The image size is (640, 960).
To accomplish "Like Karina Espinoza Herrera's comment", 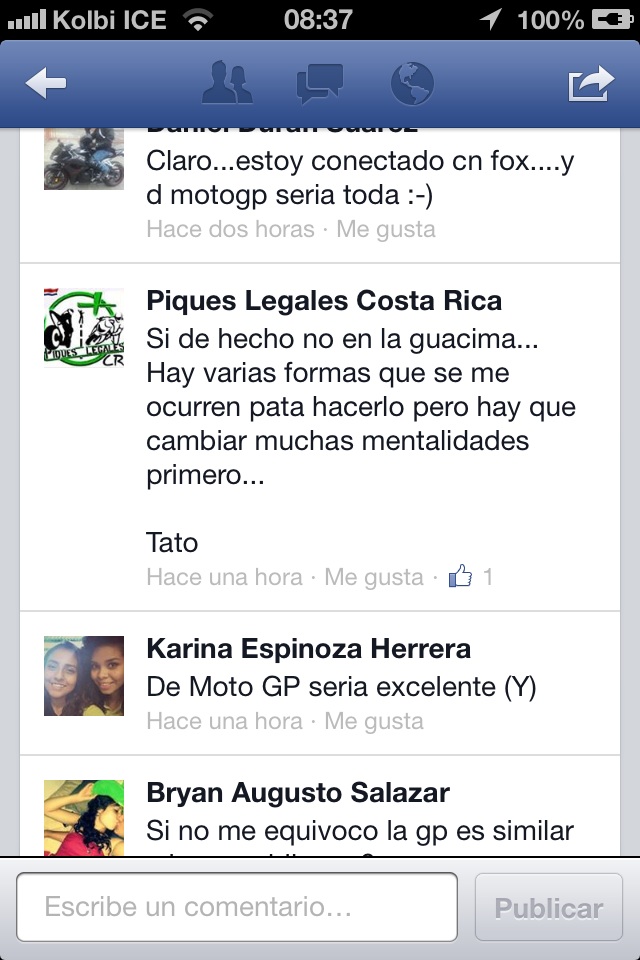I will (373, 721).
